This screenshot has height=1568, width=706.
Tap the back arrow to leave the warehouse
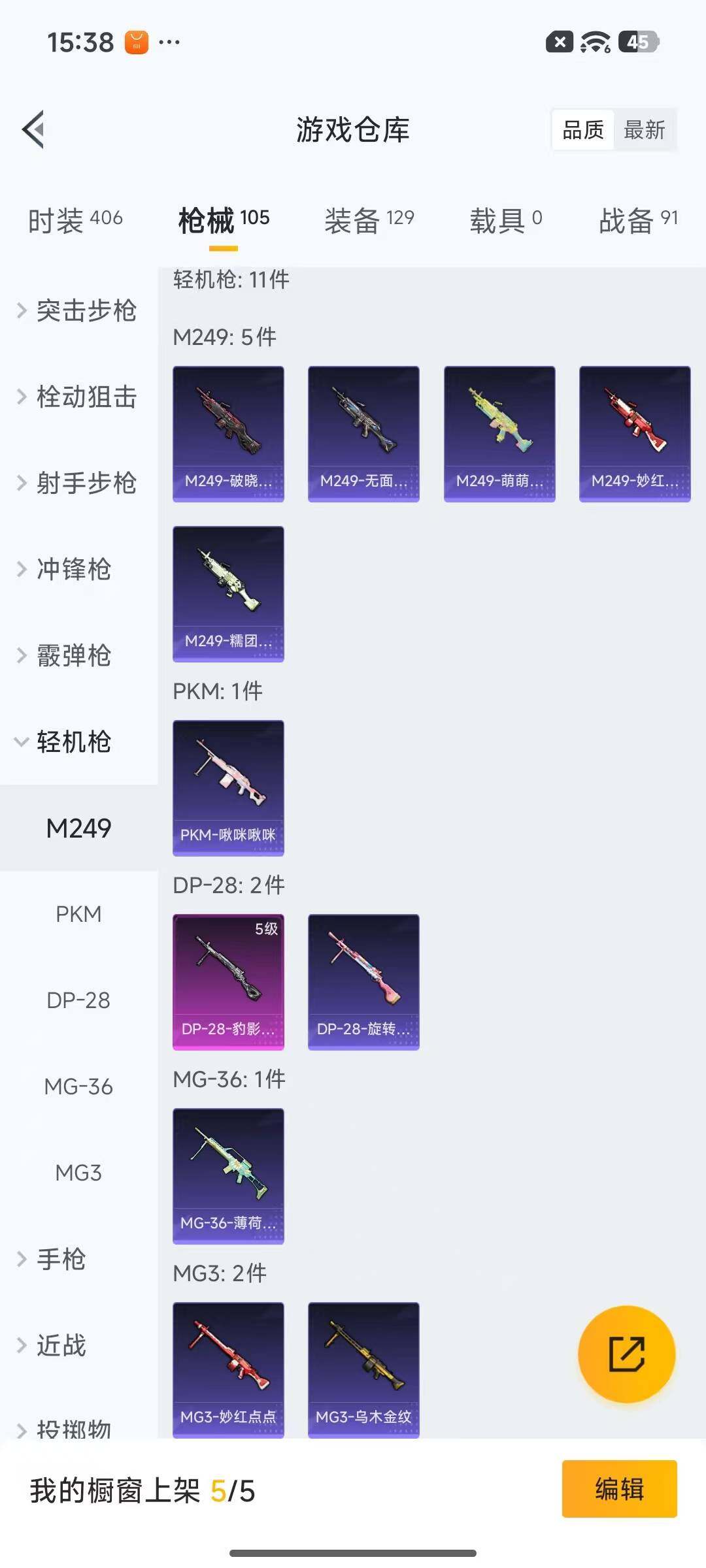(x=33, y=129)
